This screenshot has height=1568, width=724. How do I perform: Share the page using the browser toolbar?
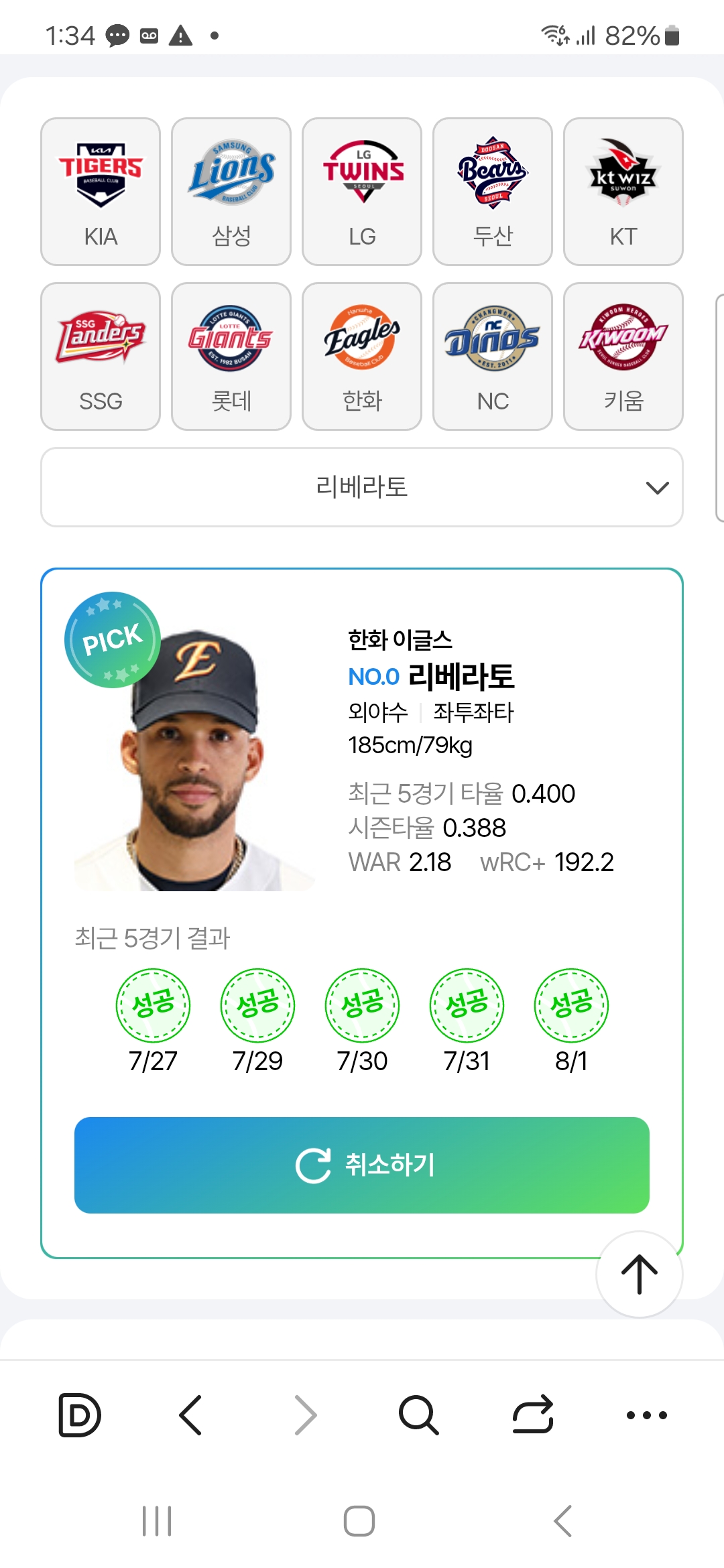pos(533,1415)
